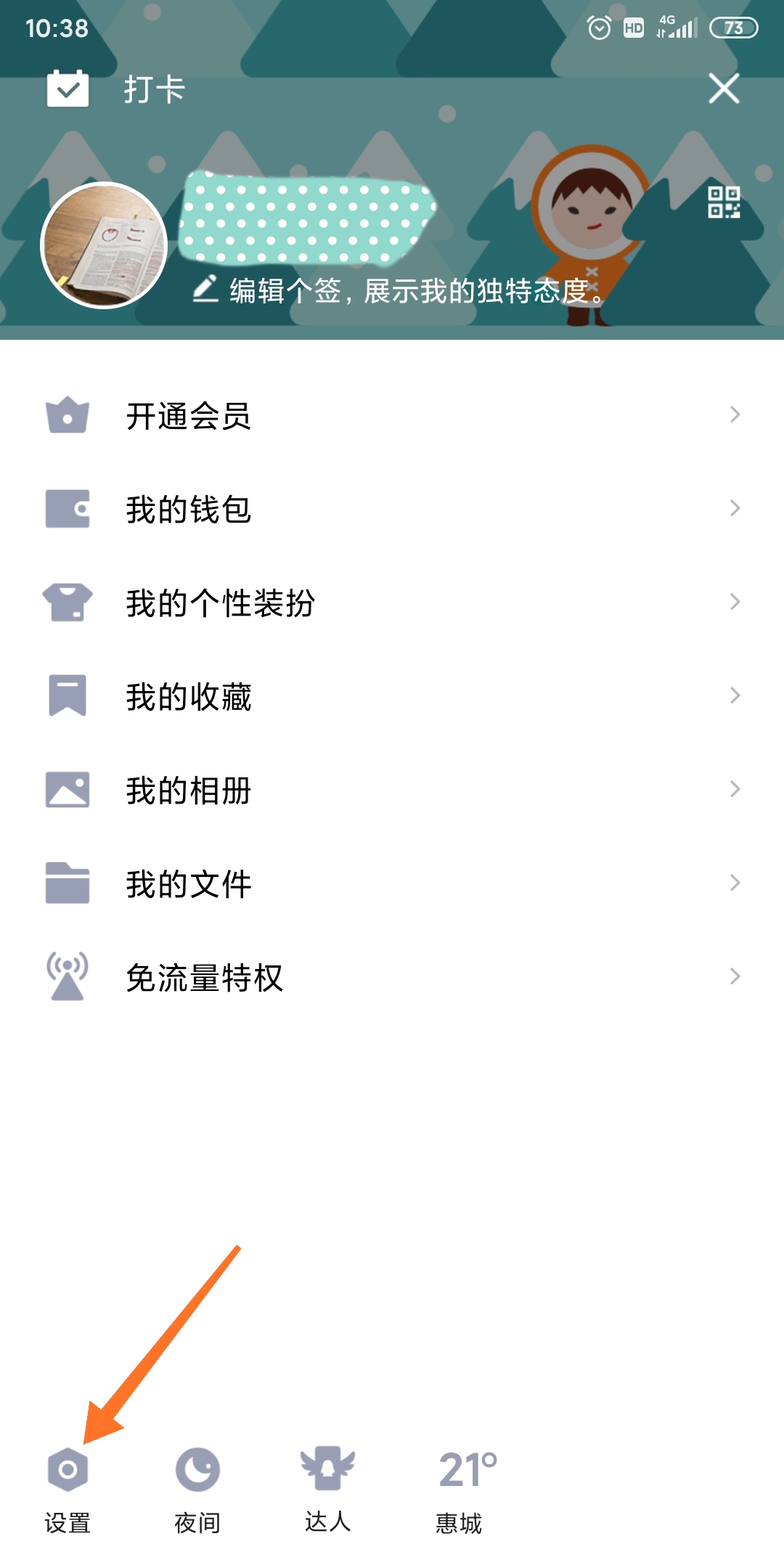Open 我的钱包 wallet

click(392, 509)
